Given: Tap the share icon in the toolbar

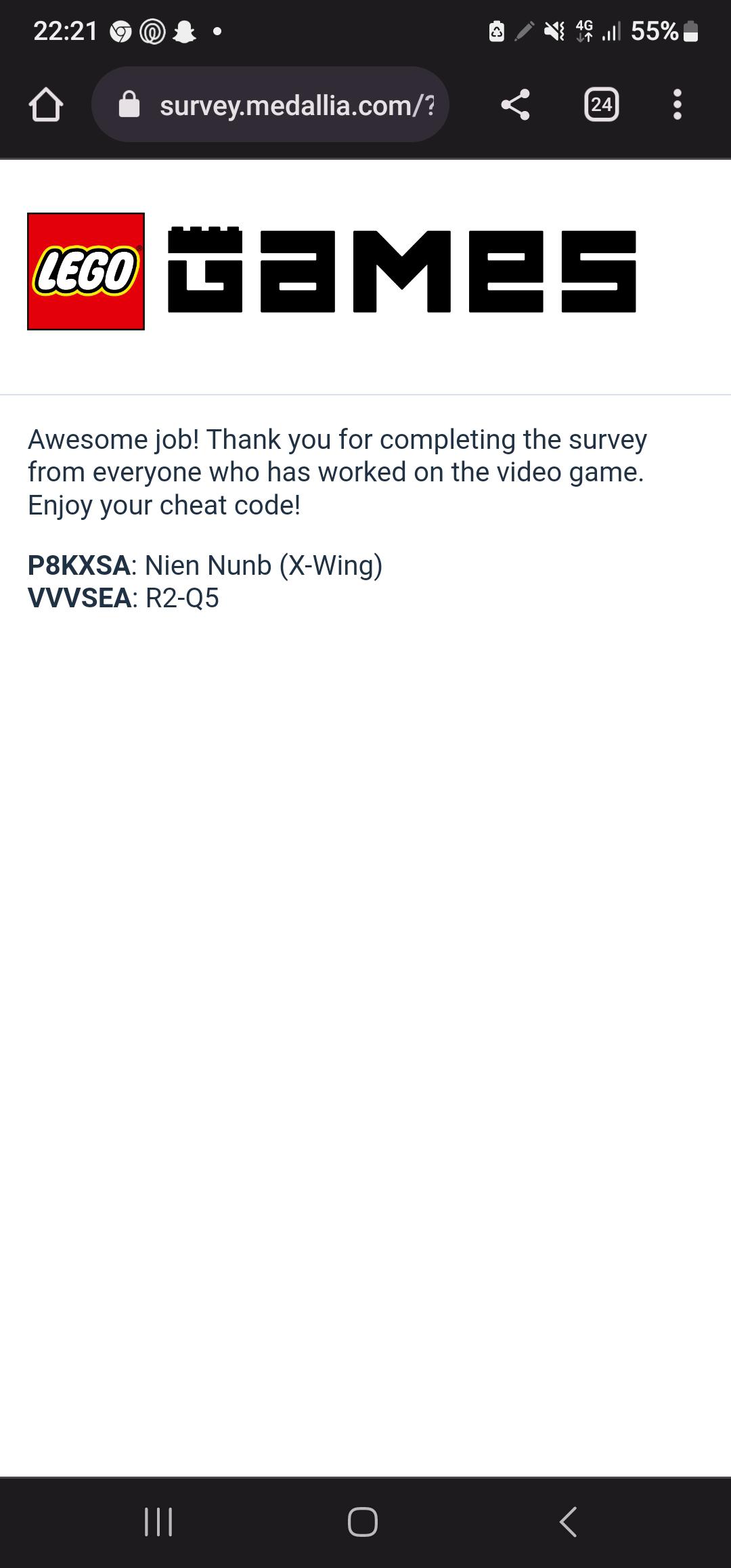Looking at the screenshot, I should click(515, 104).
